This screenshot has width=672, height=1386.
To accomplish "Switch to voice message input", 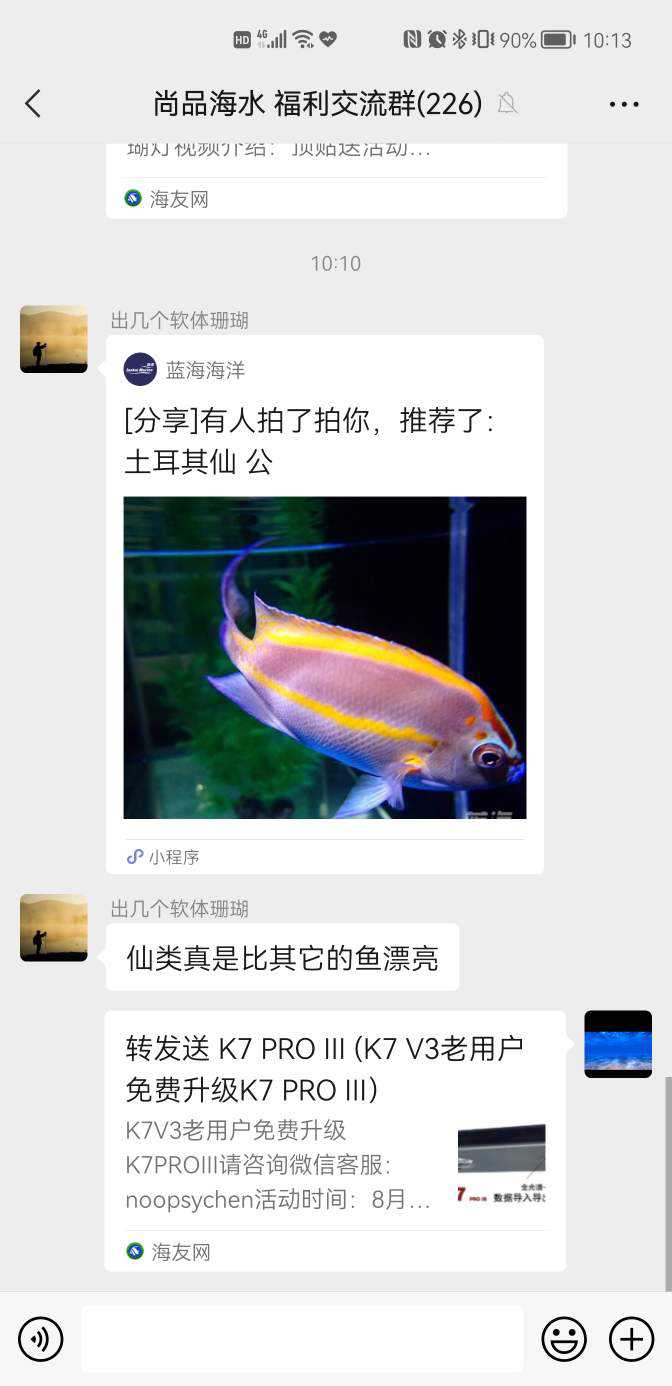I will click(x=41, y=1339).
